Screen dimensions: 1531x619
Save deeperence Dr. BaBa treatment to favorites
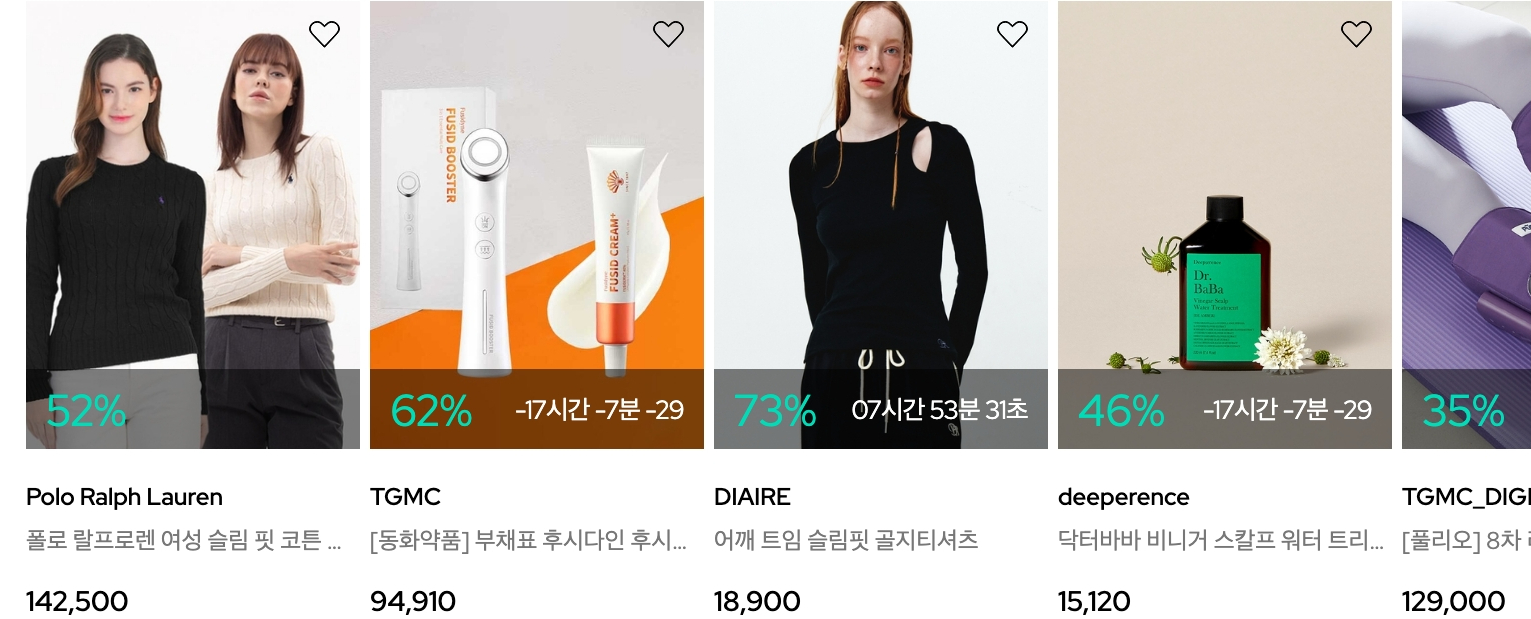tap(1356, 34)
